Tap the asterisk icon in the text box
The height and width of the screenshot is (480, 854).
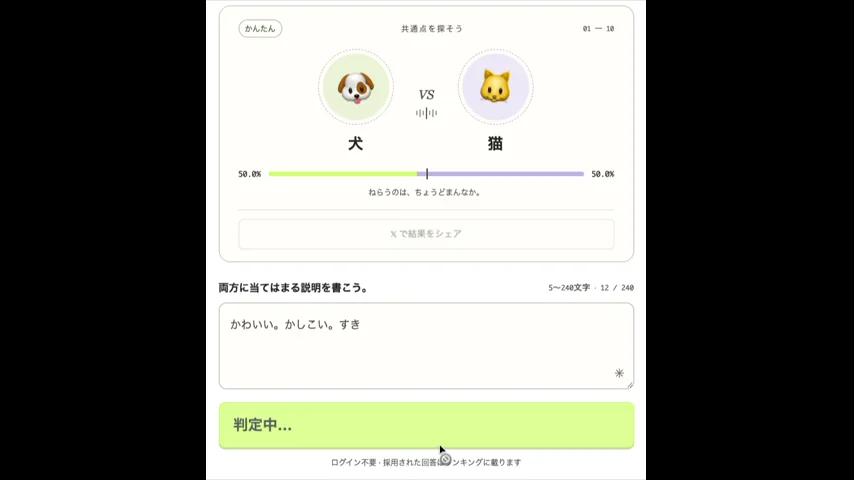point(619,373)
